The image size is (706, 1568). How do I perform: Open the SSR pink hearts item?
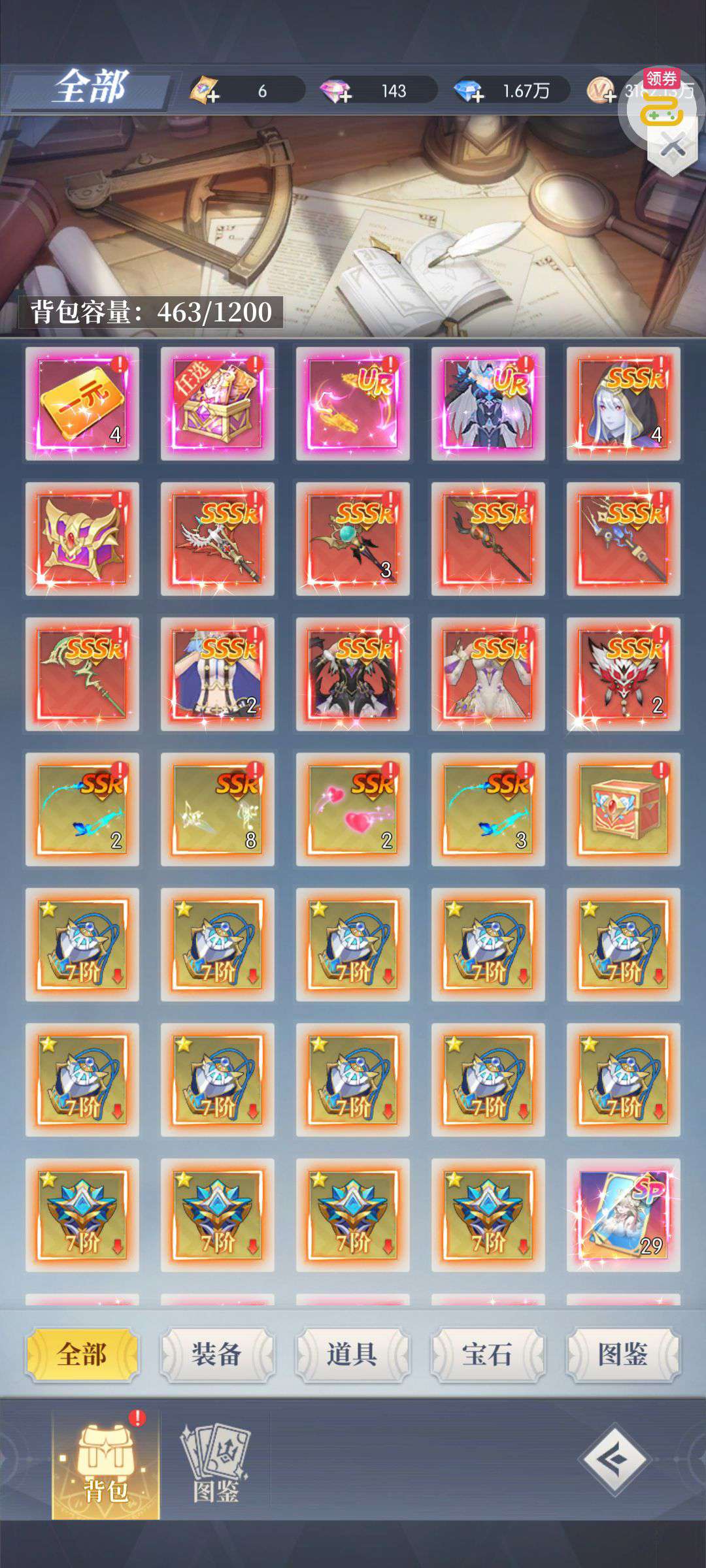pos(352,809)
